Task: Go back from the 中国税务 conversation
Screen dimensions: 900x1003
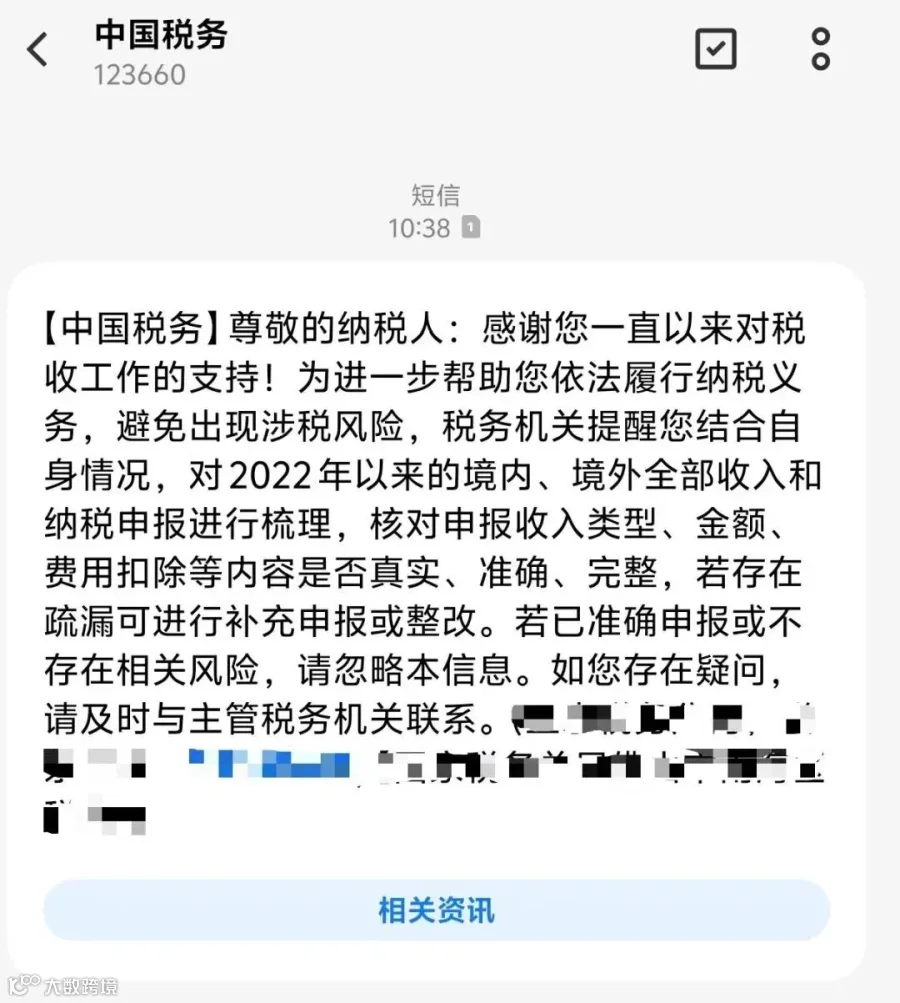Action: [x=37, y=49]
